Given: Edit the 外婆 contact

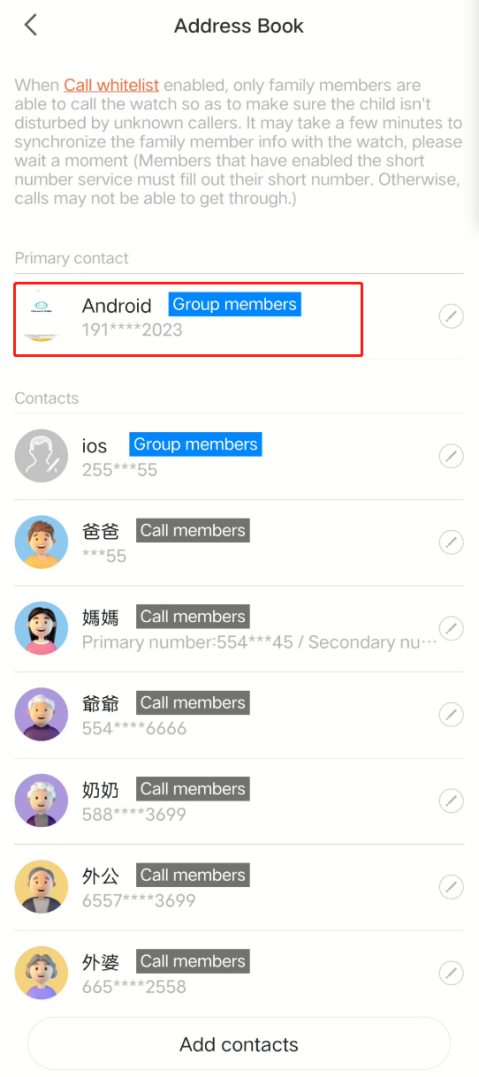Looking at the screenshot, I should (x=451, y=973).
